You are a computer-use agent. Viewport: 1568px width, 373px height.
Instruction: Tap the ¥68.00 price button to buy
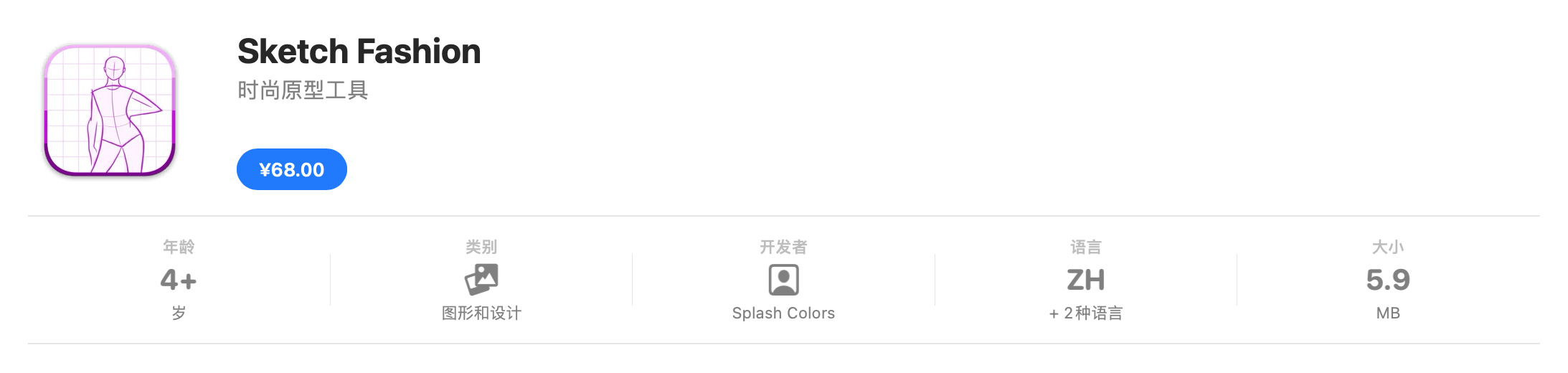[291, 169]
